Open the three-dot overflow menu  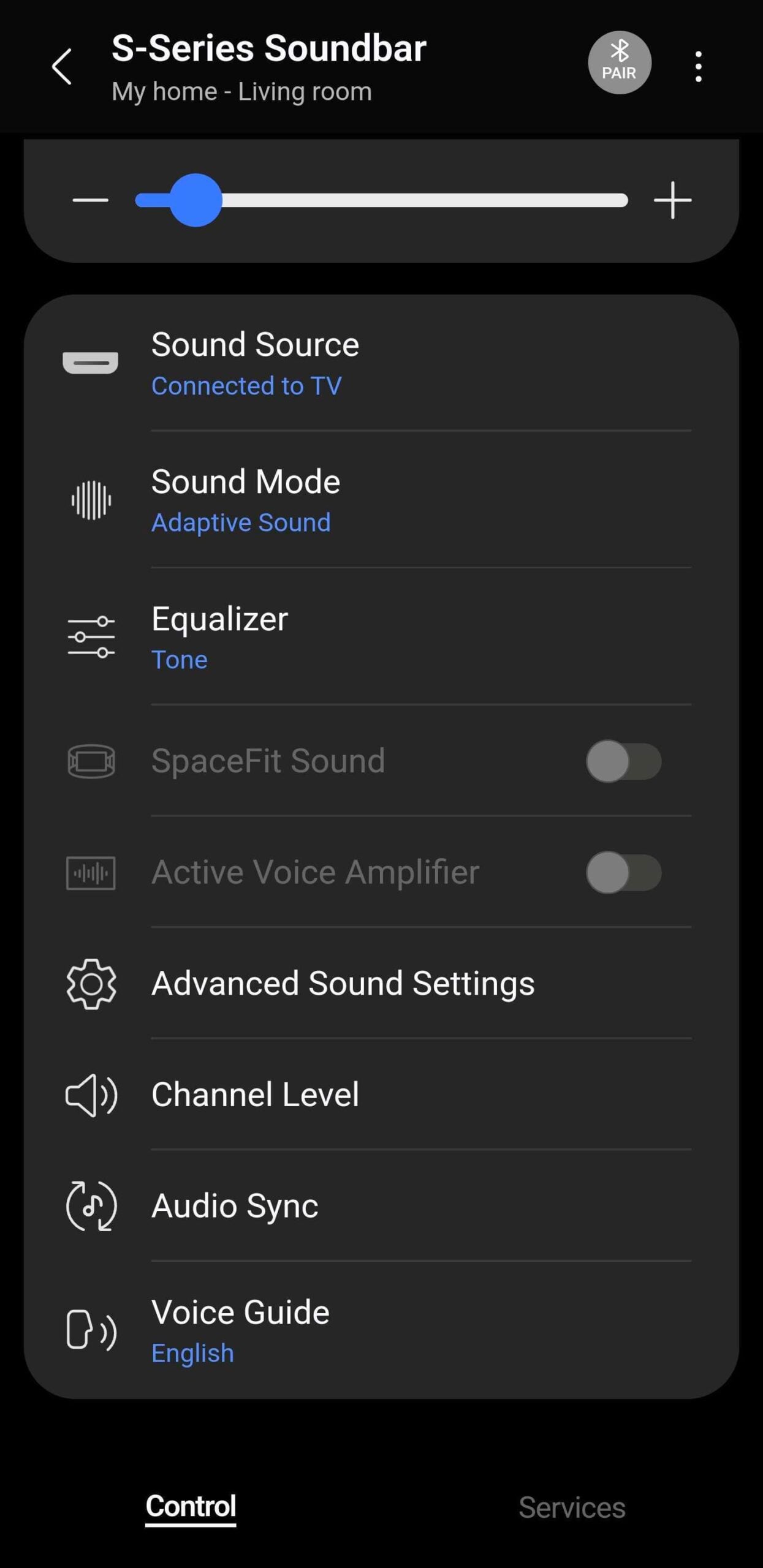[698, 66]
